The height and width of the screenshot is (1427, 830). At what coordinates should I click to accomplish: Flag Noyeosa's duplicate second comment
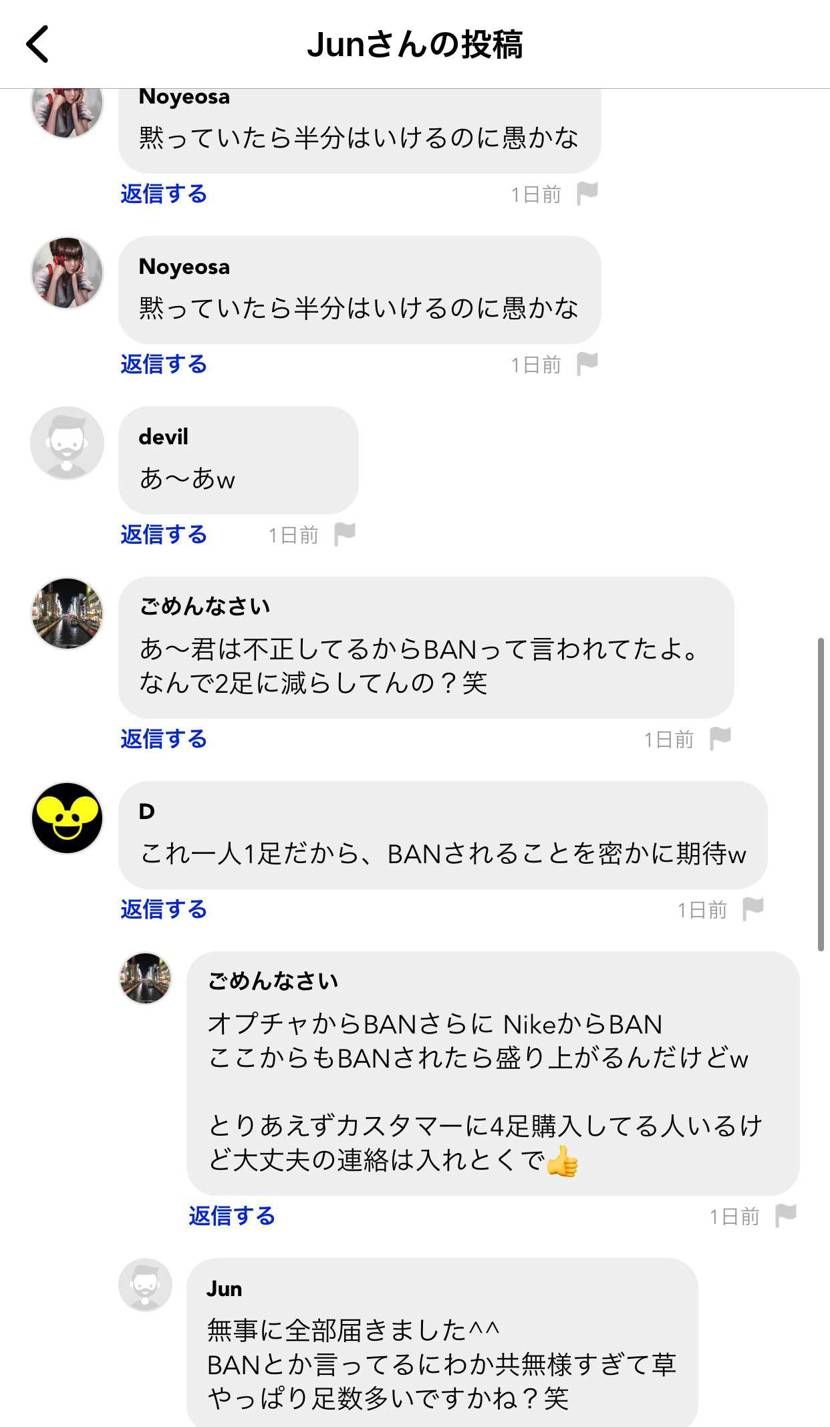[588, 364]
